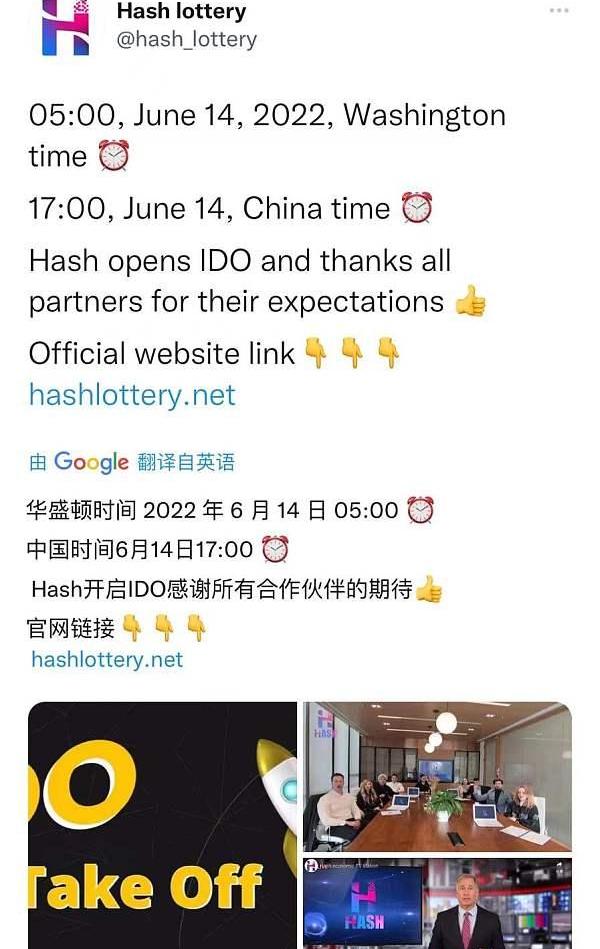
Task: Open the IDO Take Off image
Action: pos(162,825)
